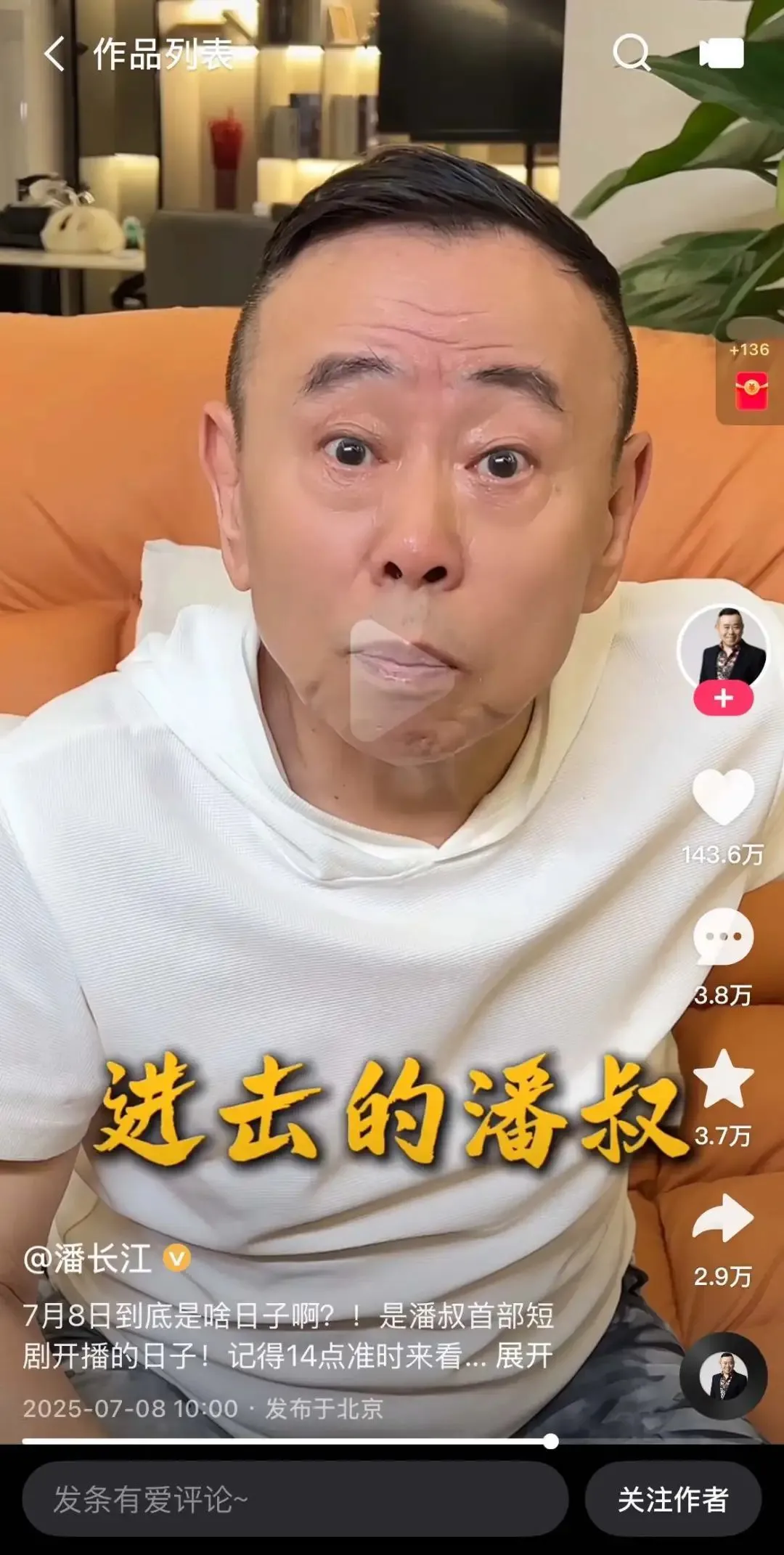Viewport: 784px width, 1555px height.
Task: Focus the 发条有爱评论 comment field
Action: coord(294,1499)
